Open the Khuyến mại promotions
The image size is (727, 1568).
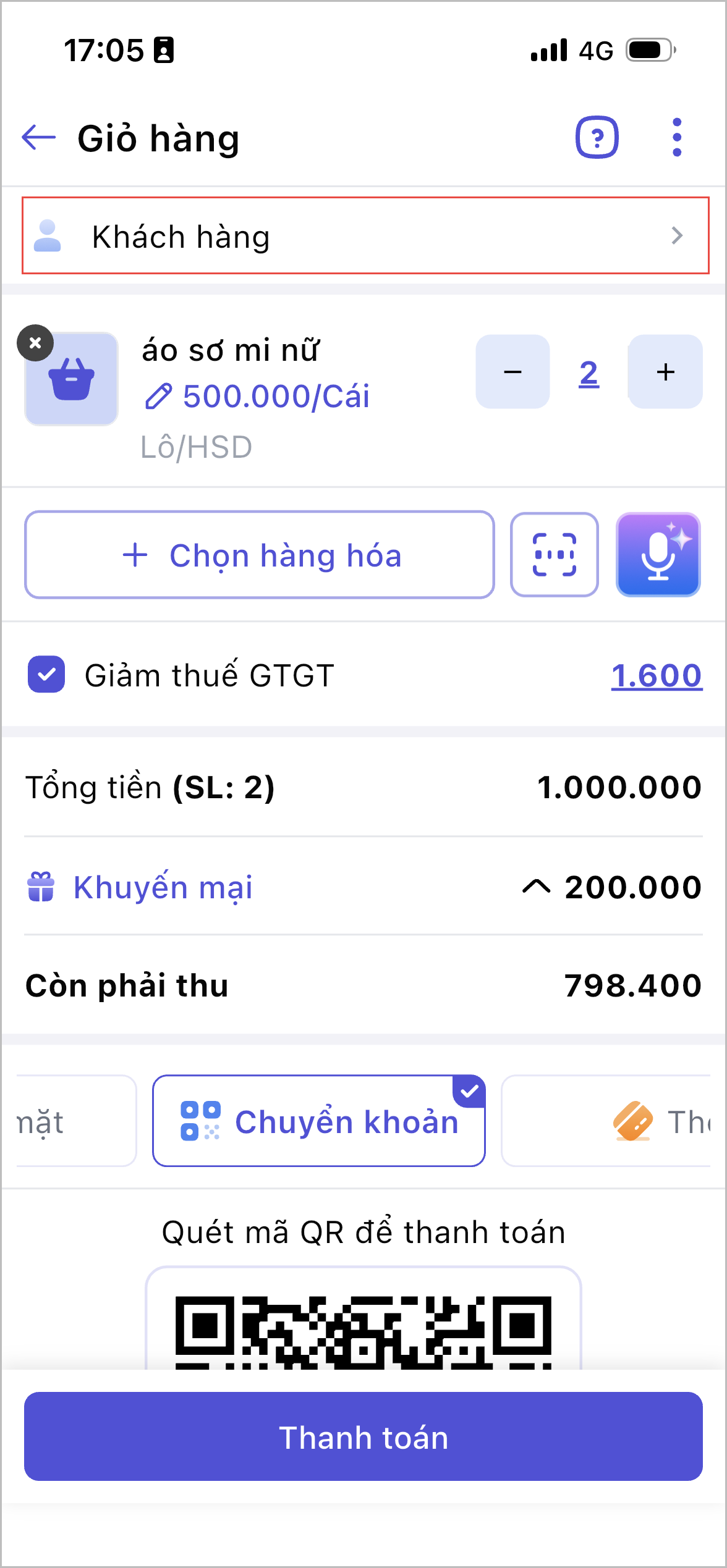pyautogui.click(x=162, y=887)
